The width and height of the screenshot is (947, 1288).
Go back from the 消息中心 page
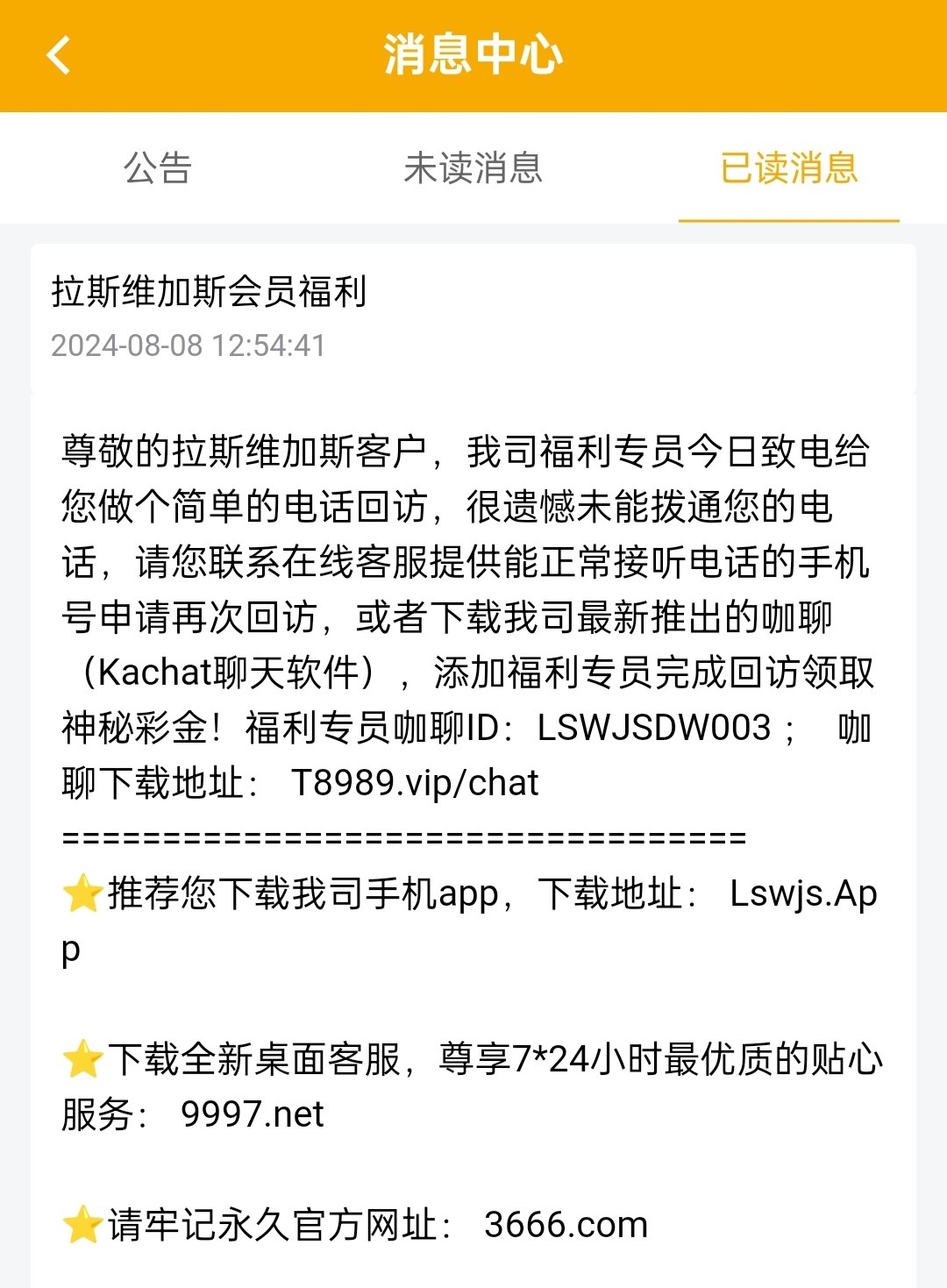click(x=58, y=55)
